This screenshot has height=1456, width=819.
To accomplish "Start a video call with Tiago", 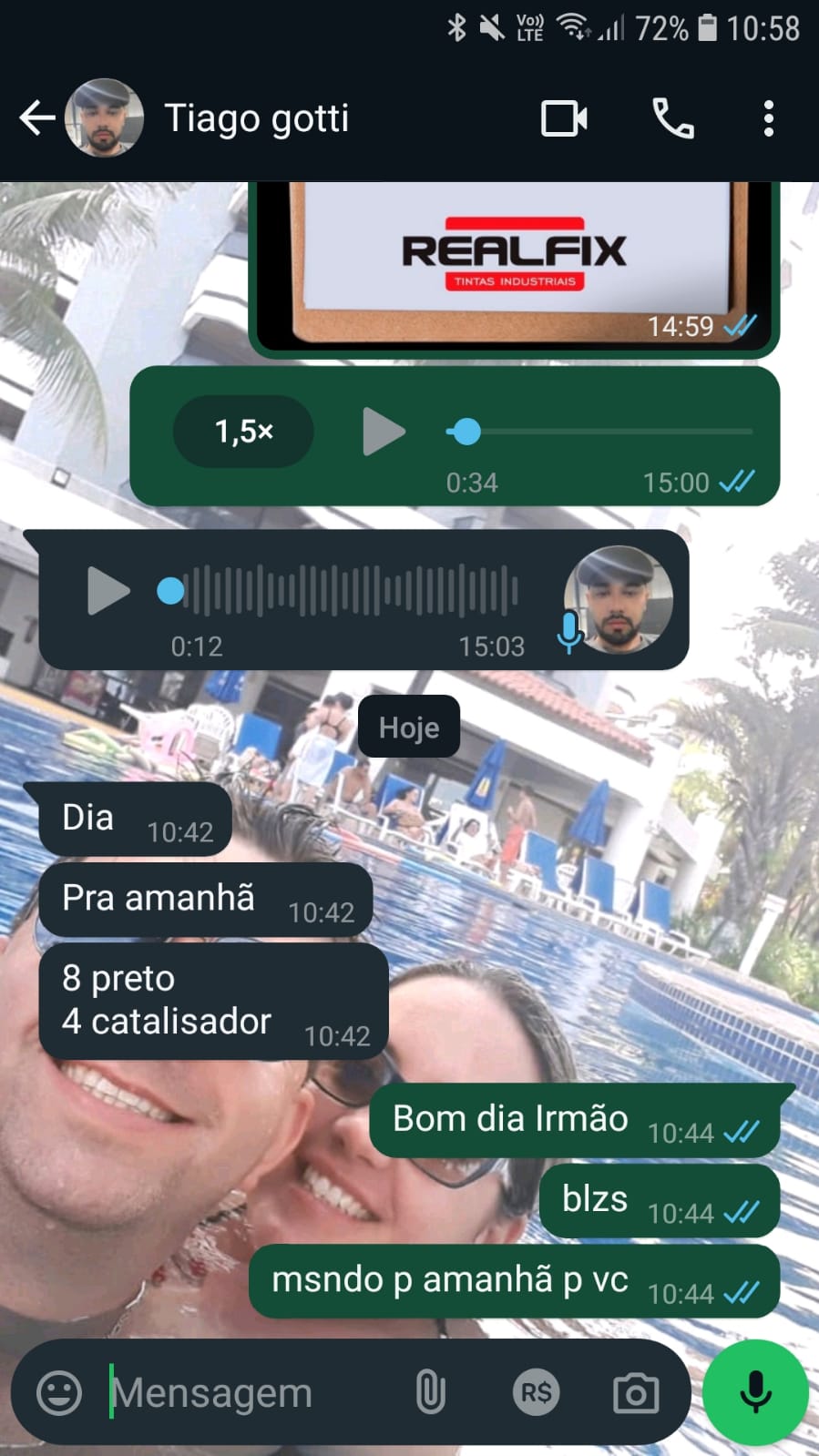I will tap(564, 118).
